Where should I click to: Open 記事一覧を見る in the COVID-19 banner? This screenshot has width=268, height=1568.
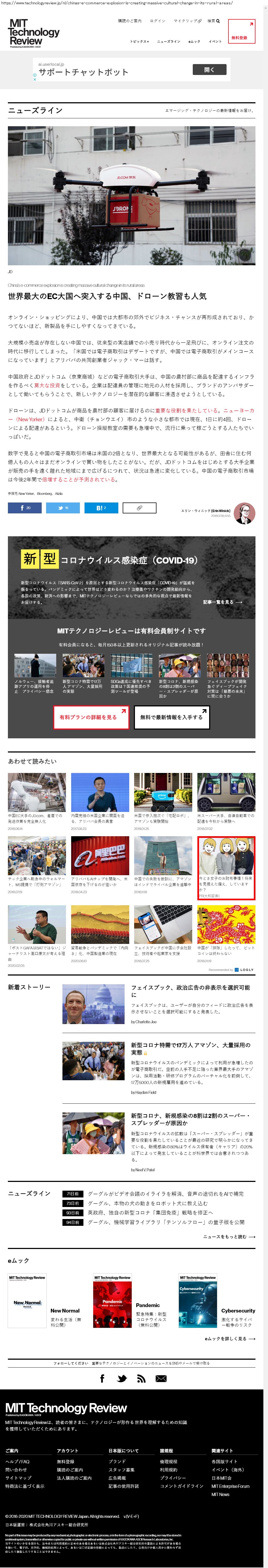pos(222,602)
